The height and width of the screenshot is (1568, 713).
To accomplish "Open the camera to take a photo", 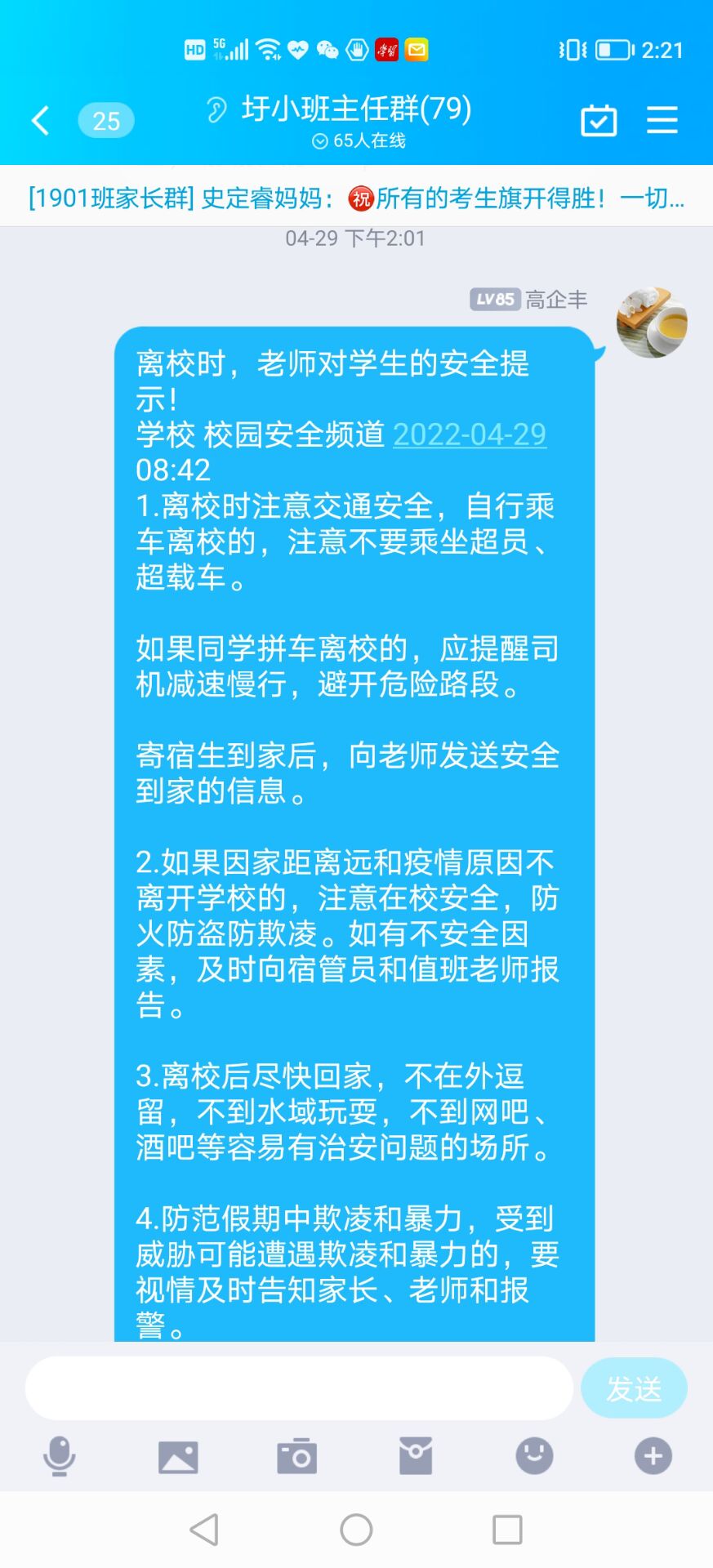I will tap(297, 1456).
